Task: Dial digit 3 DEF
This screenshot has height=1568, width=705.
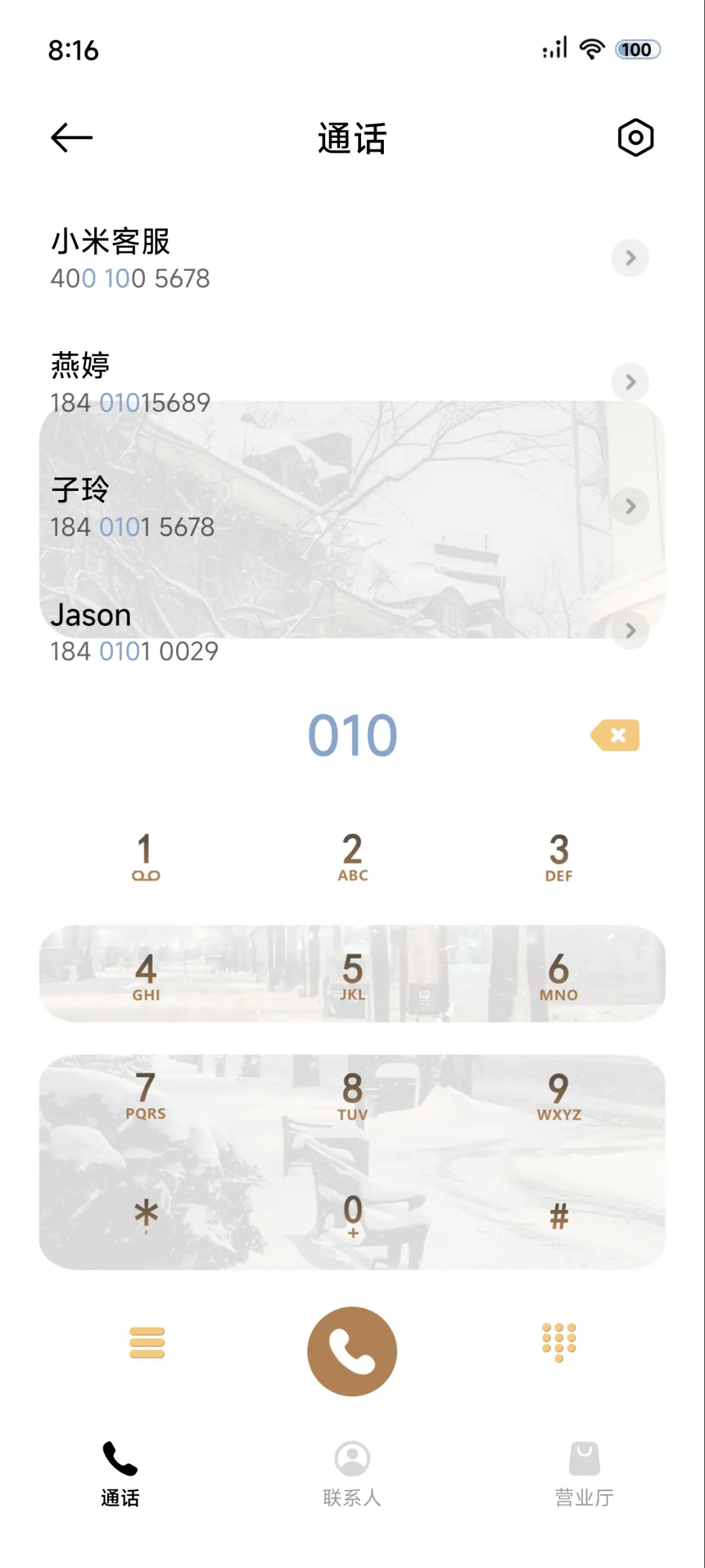Action: pos(559,856)
